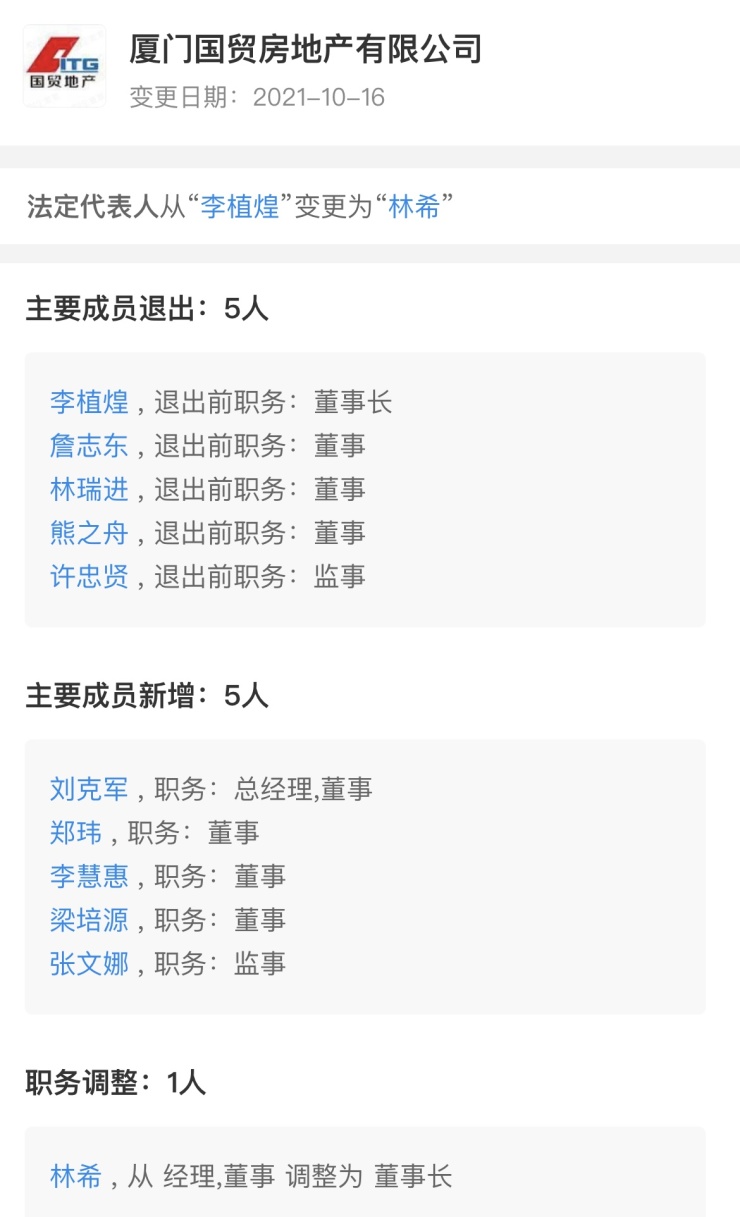Open exiting supervisor 许忠贤's page
Image resolution: width=740 pixels, height=1217 pixels.
89,576
